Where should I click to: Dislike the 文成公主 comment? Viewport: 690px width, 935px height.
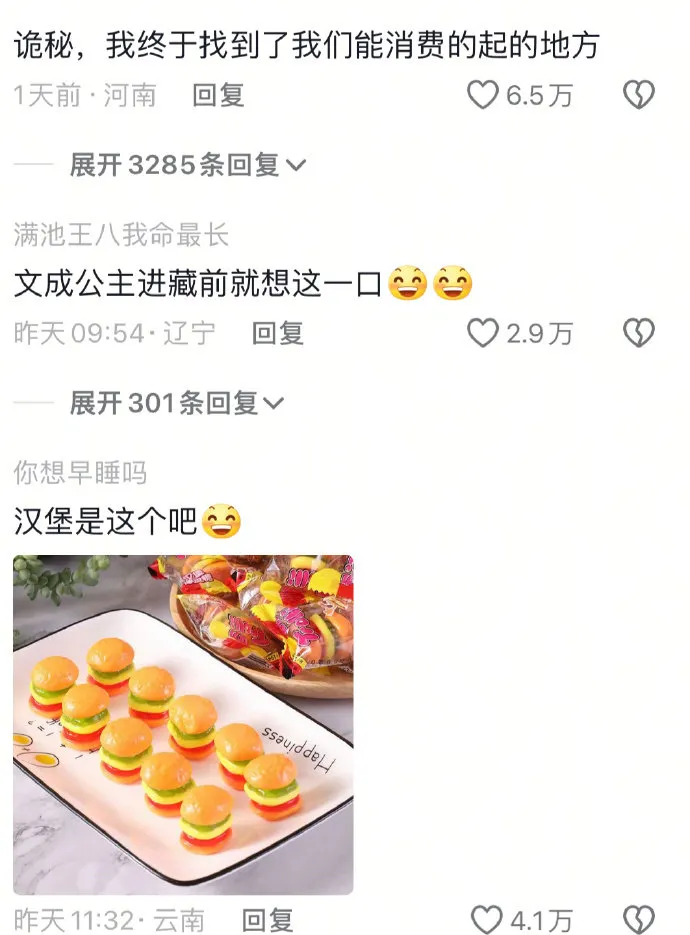(x=638, y=333)
